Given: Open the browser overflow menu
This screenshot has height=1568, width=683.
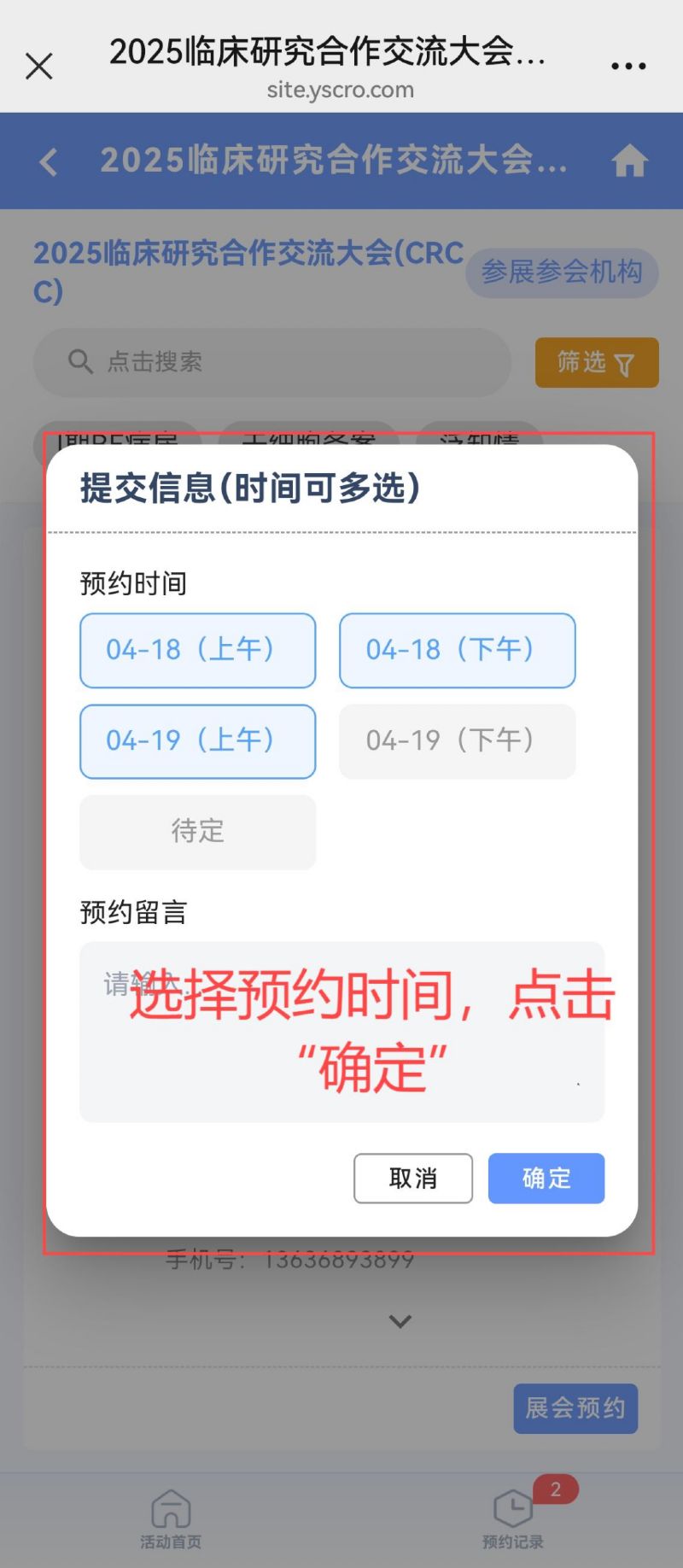Looking at the screenshot, I should pos(628,66).
